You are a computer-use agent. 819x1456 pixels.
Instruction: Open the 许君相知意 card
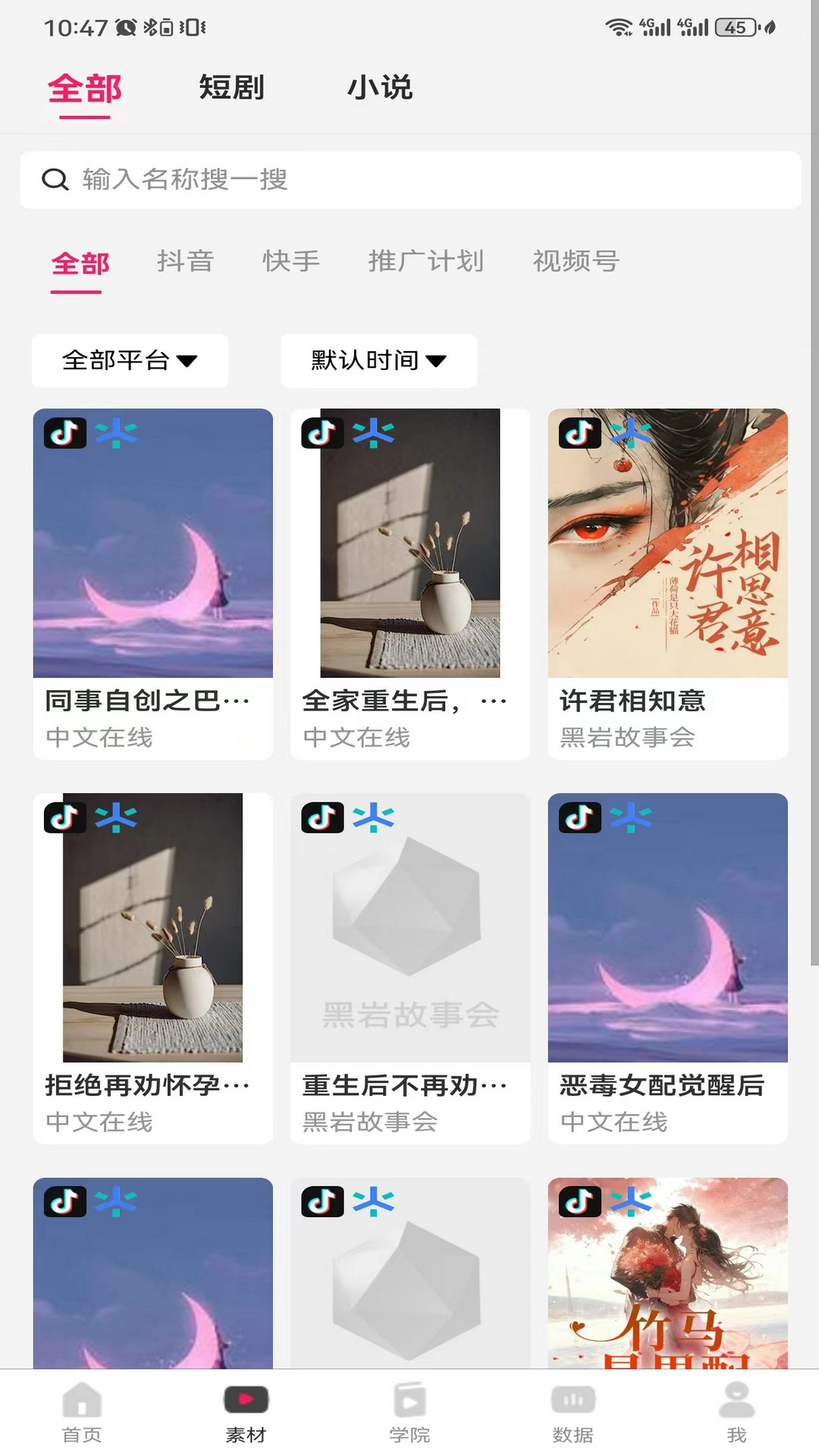tap(667, 584)
